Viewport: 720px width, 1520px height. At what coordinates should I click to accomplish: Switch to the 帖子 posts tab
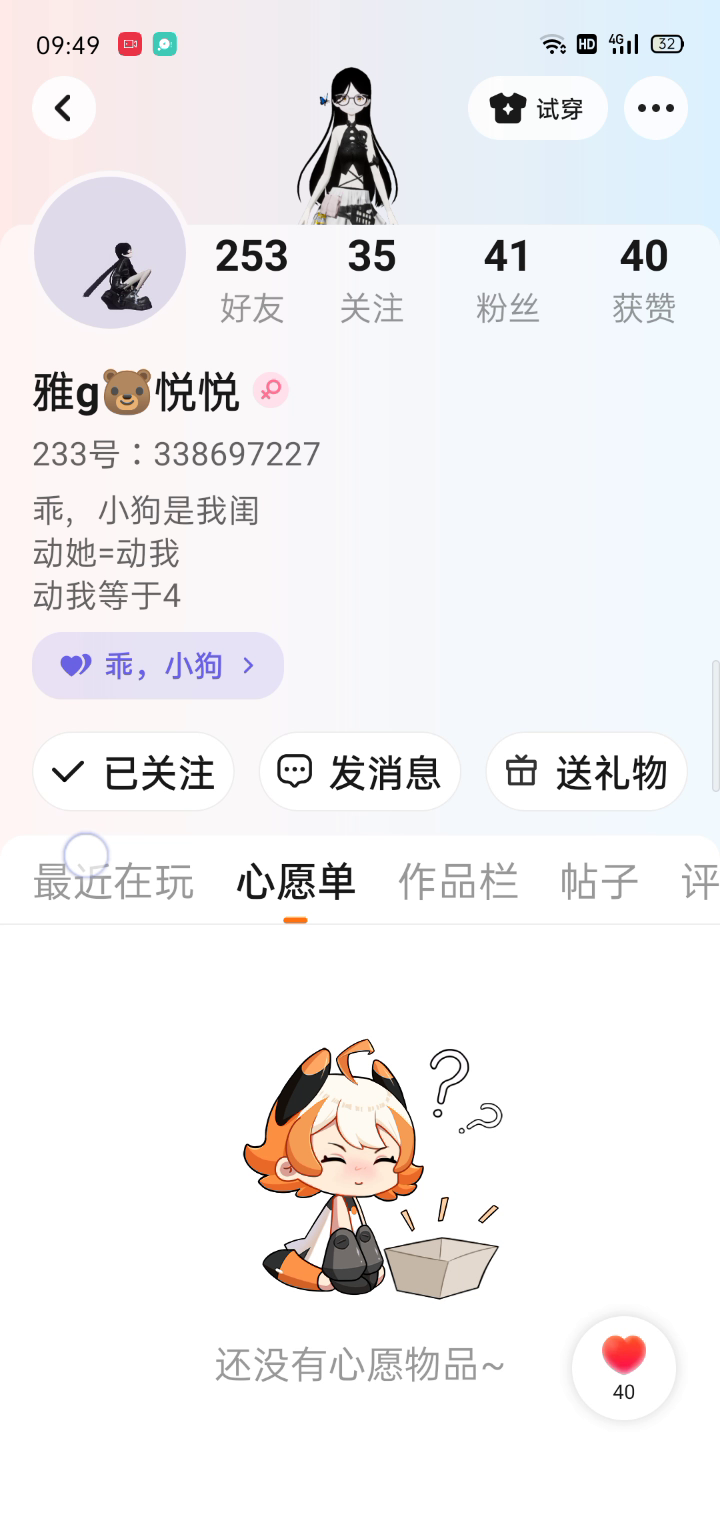tap(599, 882)
